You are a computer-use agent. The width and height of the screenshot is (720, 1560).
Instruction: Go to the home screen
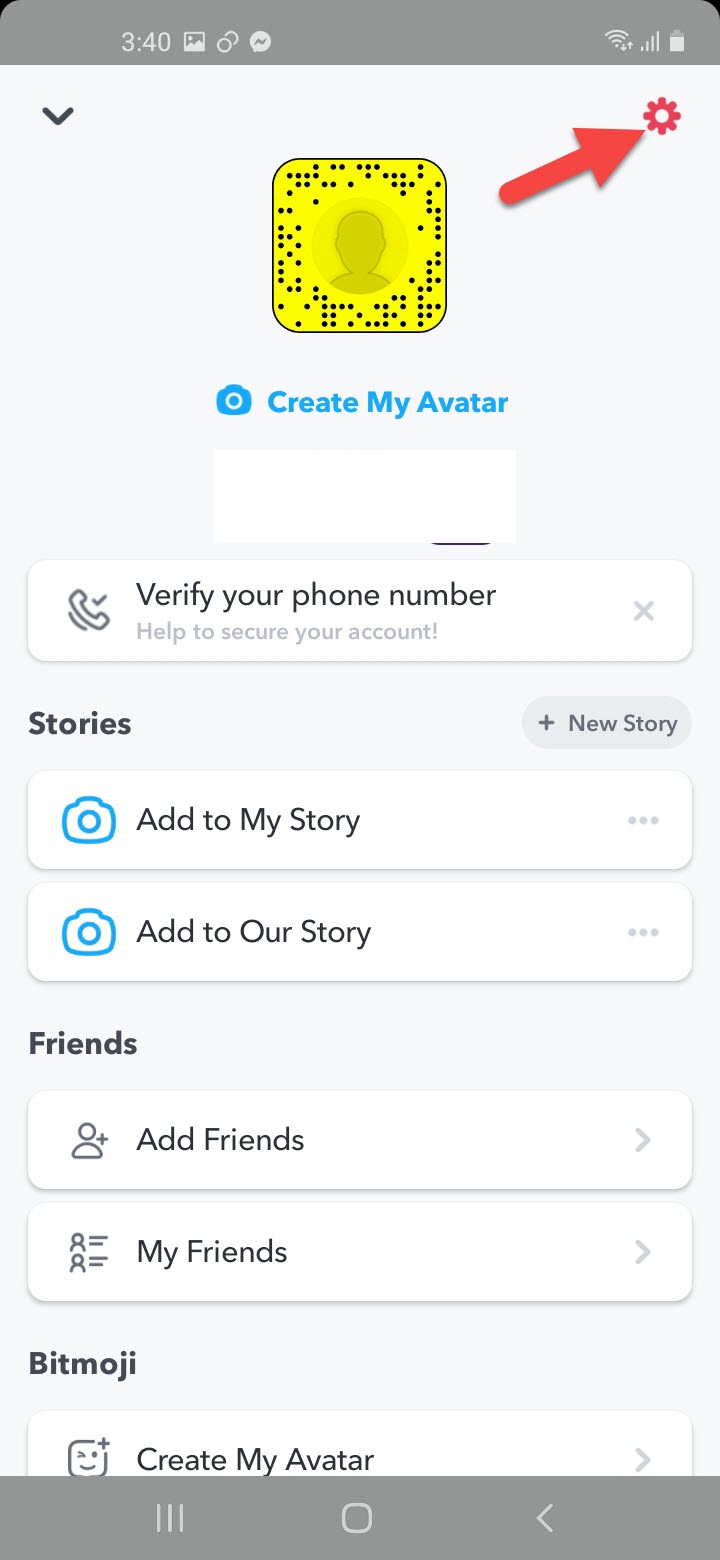point(357,1518)
